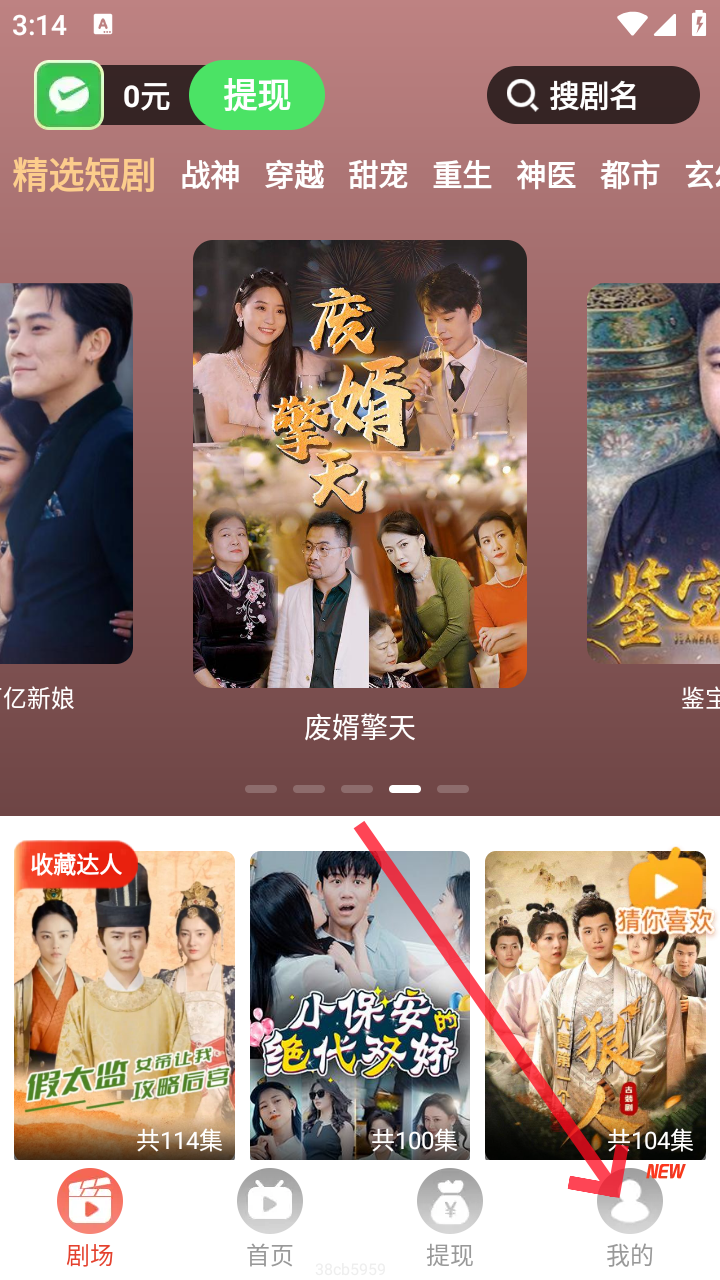Switch to the 穿越 category tab
Image resolution: width=720 pixels, height=1280 pixels.
294,175
